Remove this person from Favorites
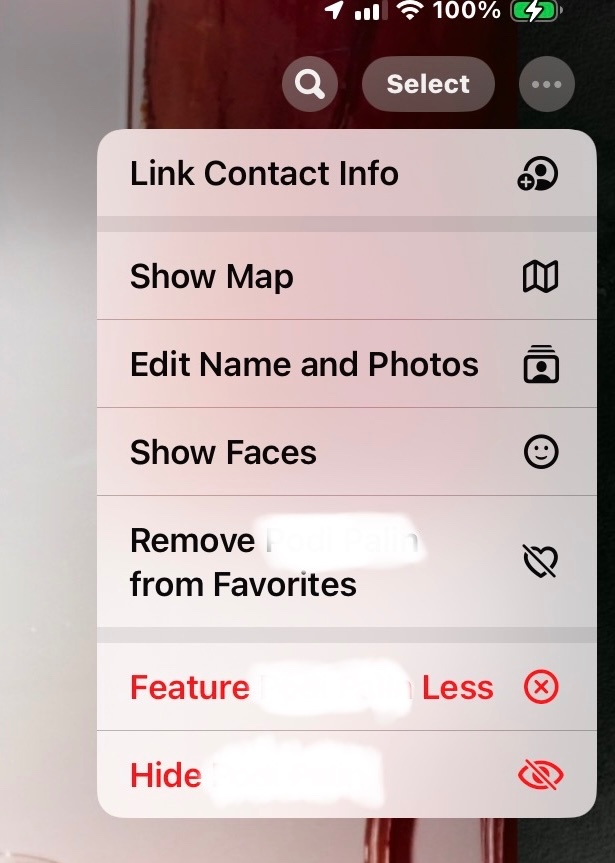The image size is (615, 863). [345, 561]
